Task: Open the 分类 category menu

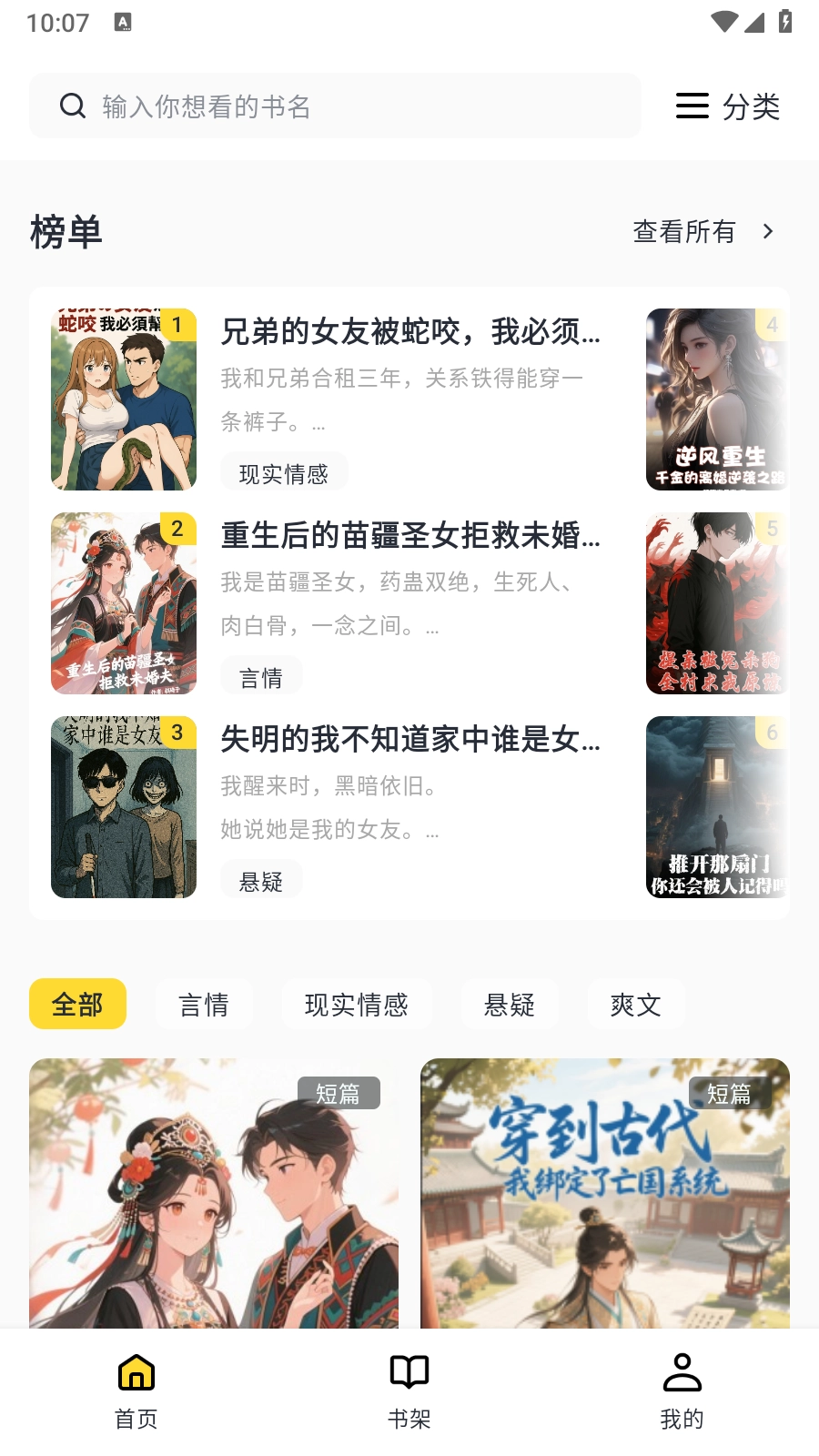Action: pyautogui.click(x=728, y=106)
